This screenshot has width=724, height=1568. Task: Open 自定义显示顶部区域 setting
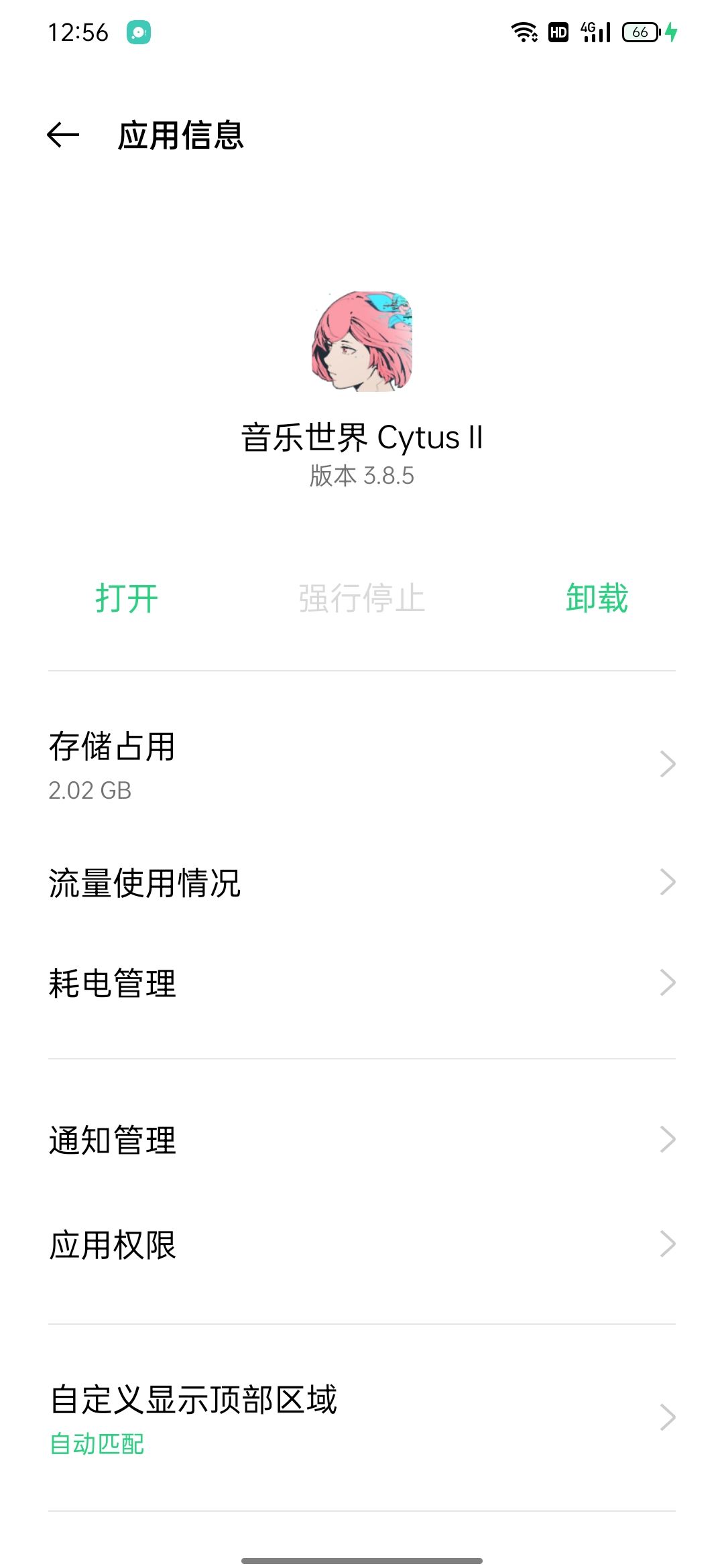pos(362,1418)
